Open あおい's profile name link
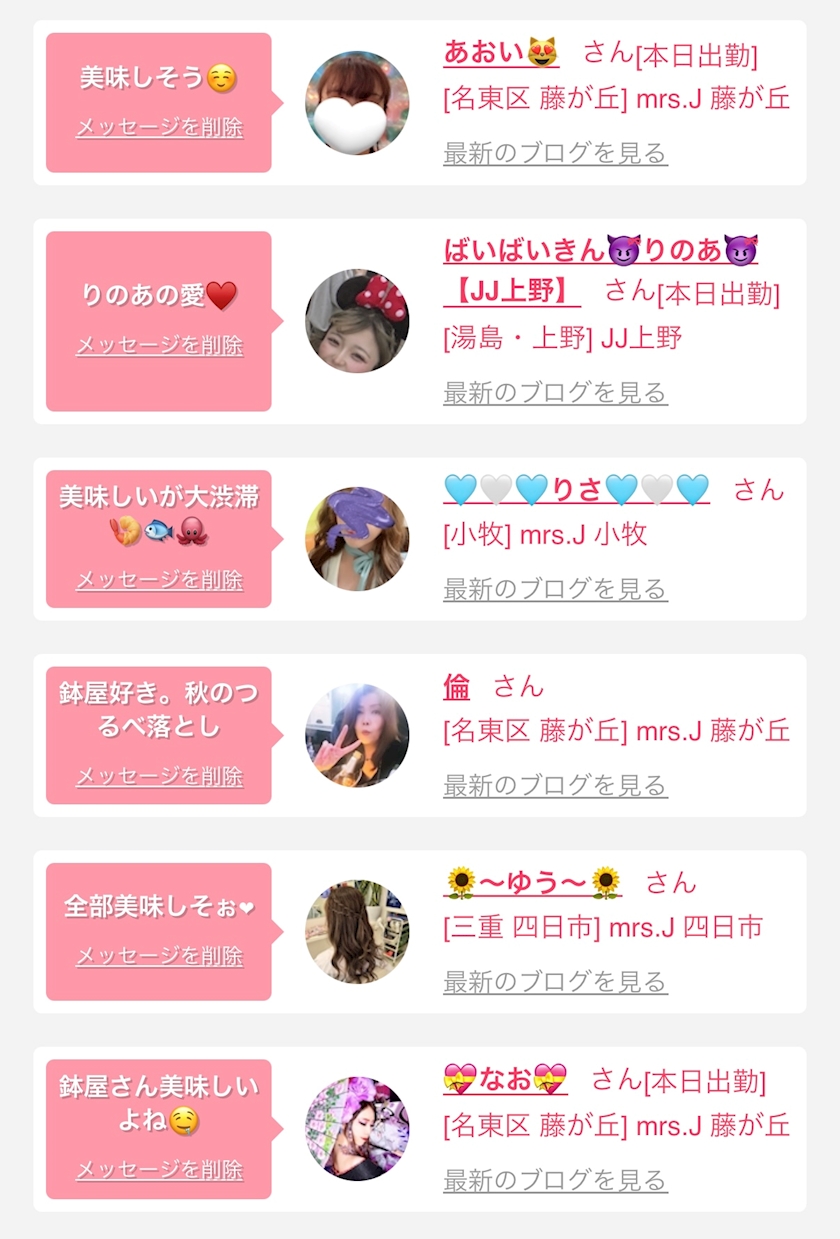840x1239 pixels. coord(501,52)
